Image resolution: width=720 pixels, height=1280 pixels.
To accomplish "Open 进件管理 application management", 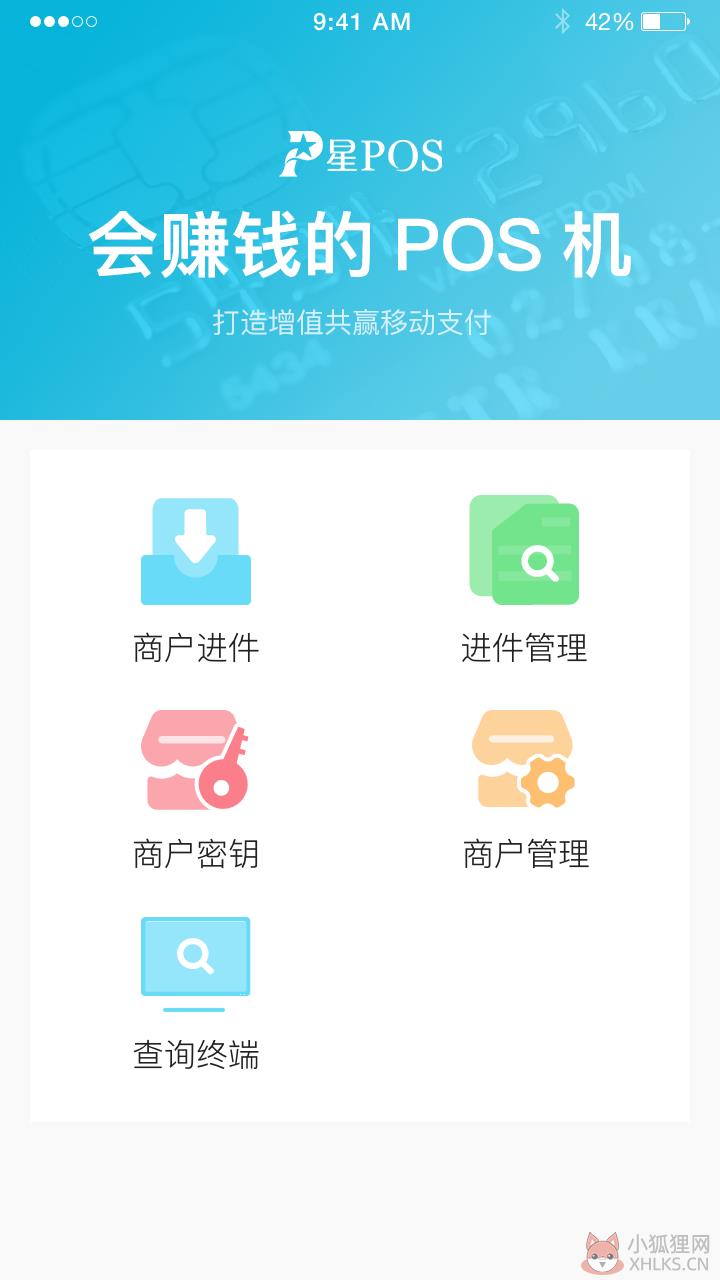I will pos(524,580).
